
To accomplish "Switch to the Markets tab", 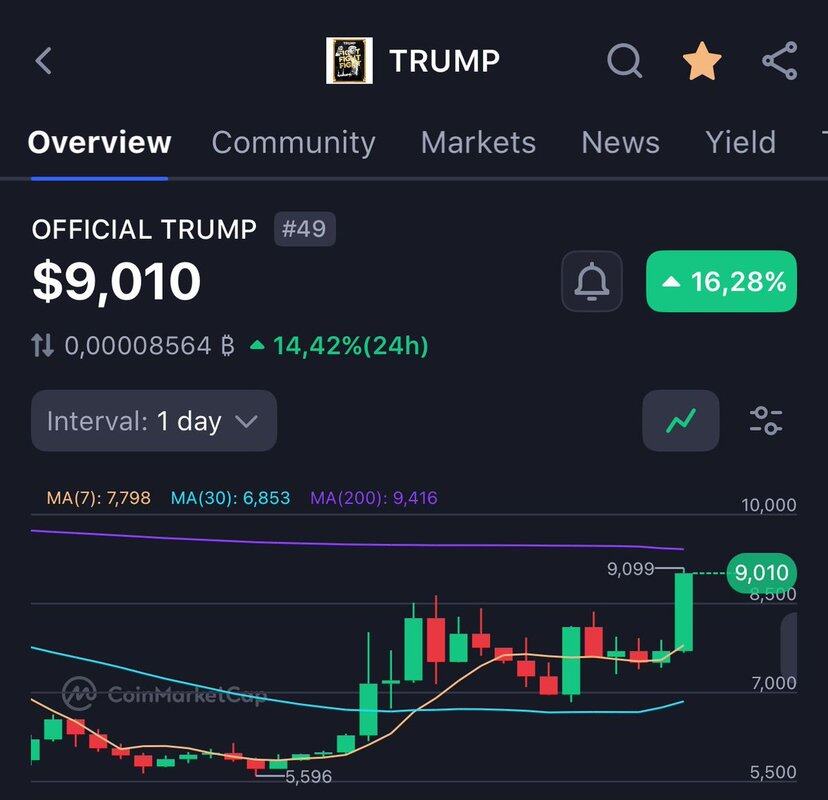I will pyautogui.click(x=478, y=142).
